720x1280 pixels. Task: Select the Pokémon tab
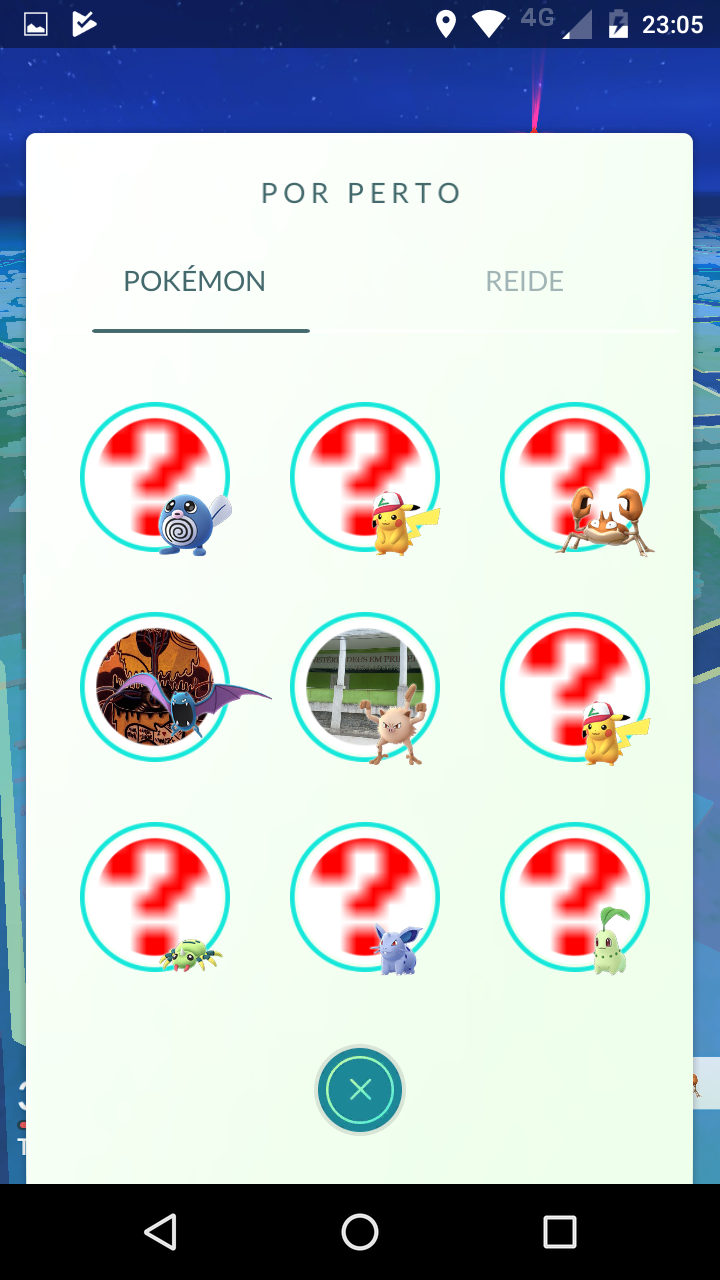[195, 281]
